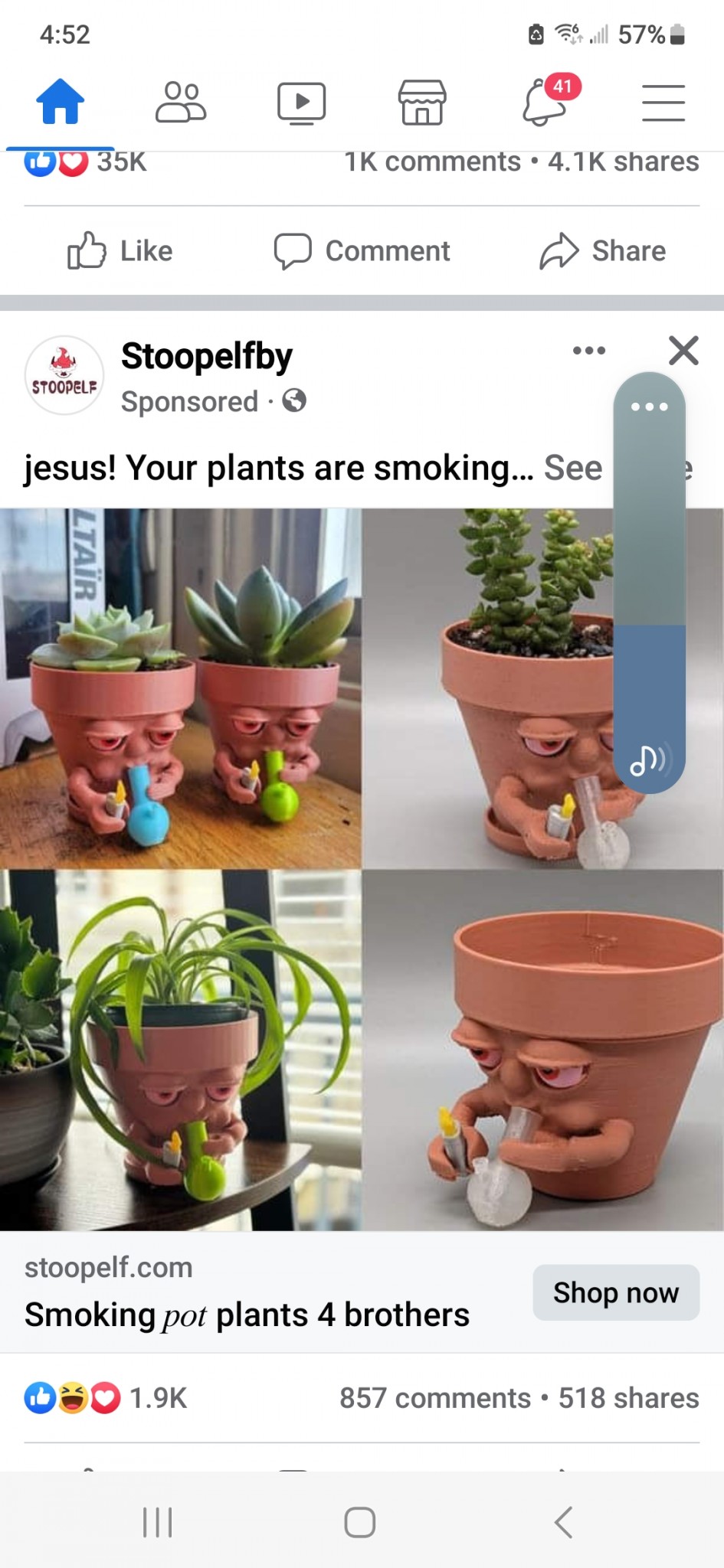Open the notifications bell
The height and width of the screenshot is (1568, 724).
coord(545,103)
